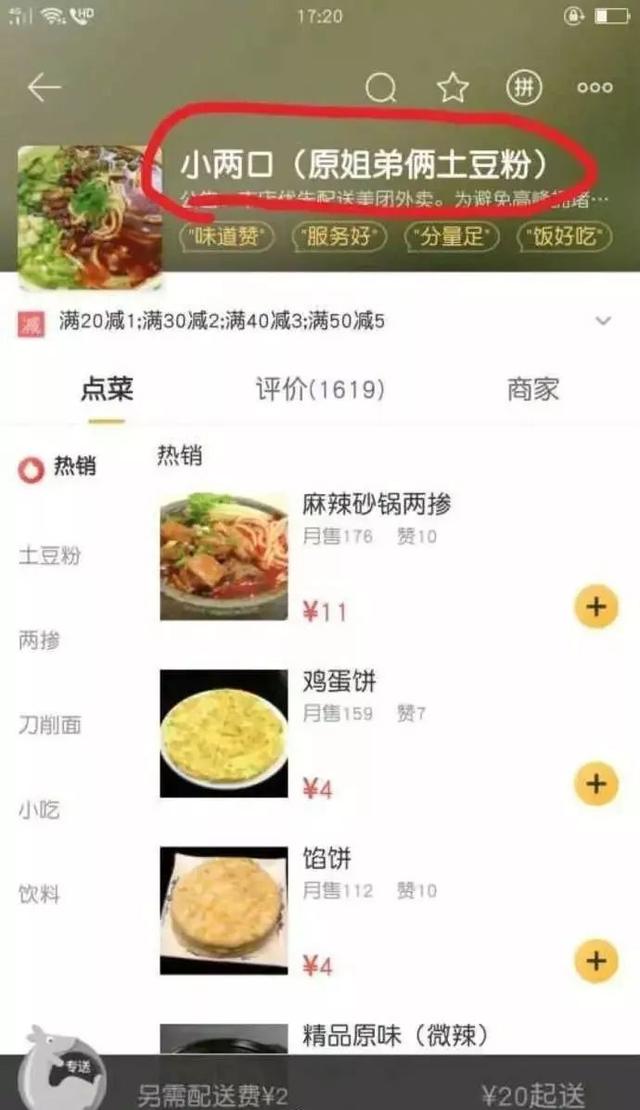Open the 拼 group order icon
The height and width of the screenshot is (1110, 640).
pyautogui.click(x=524, y=88)
